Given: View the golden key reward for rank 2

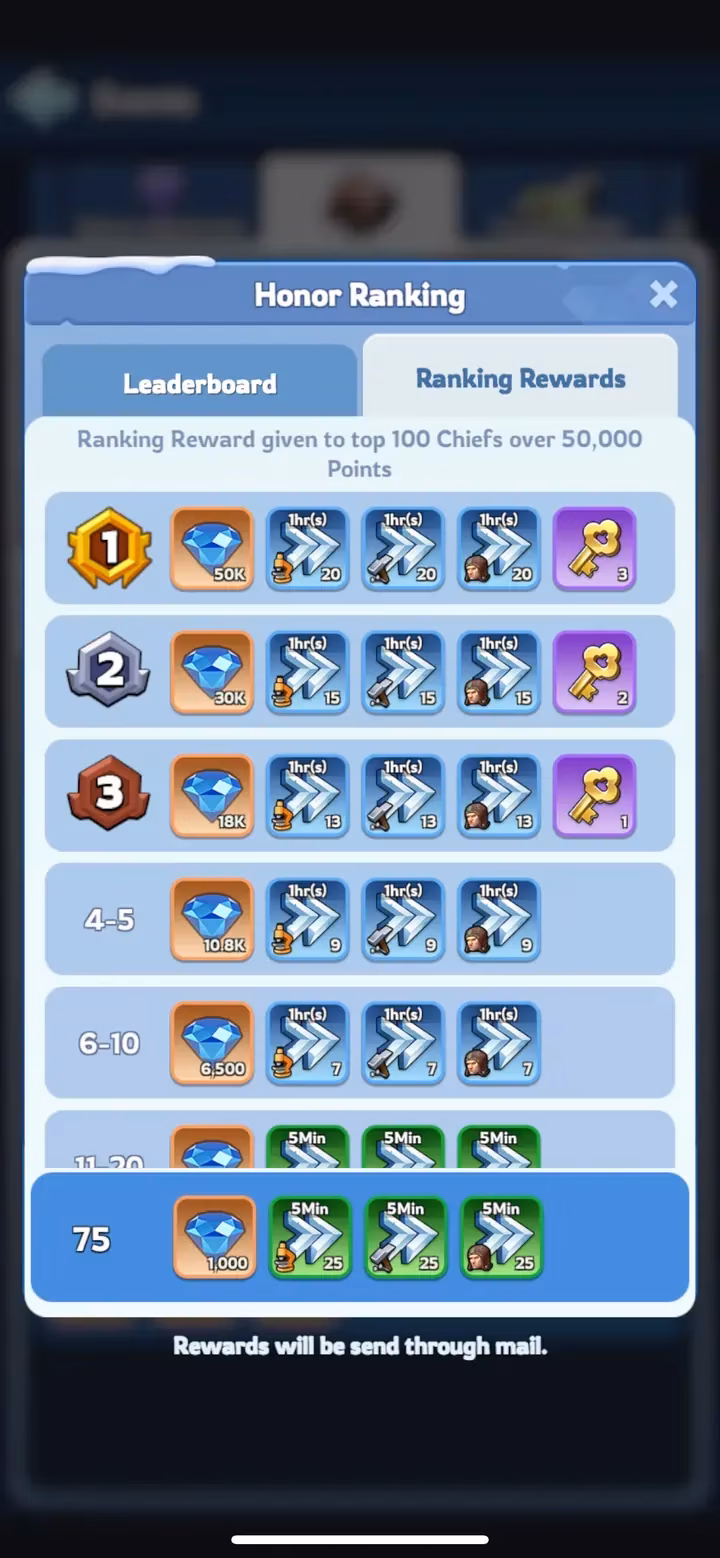Looking at the screenshot, I should (x=594, y=672).
